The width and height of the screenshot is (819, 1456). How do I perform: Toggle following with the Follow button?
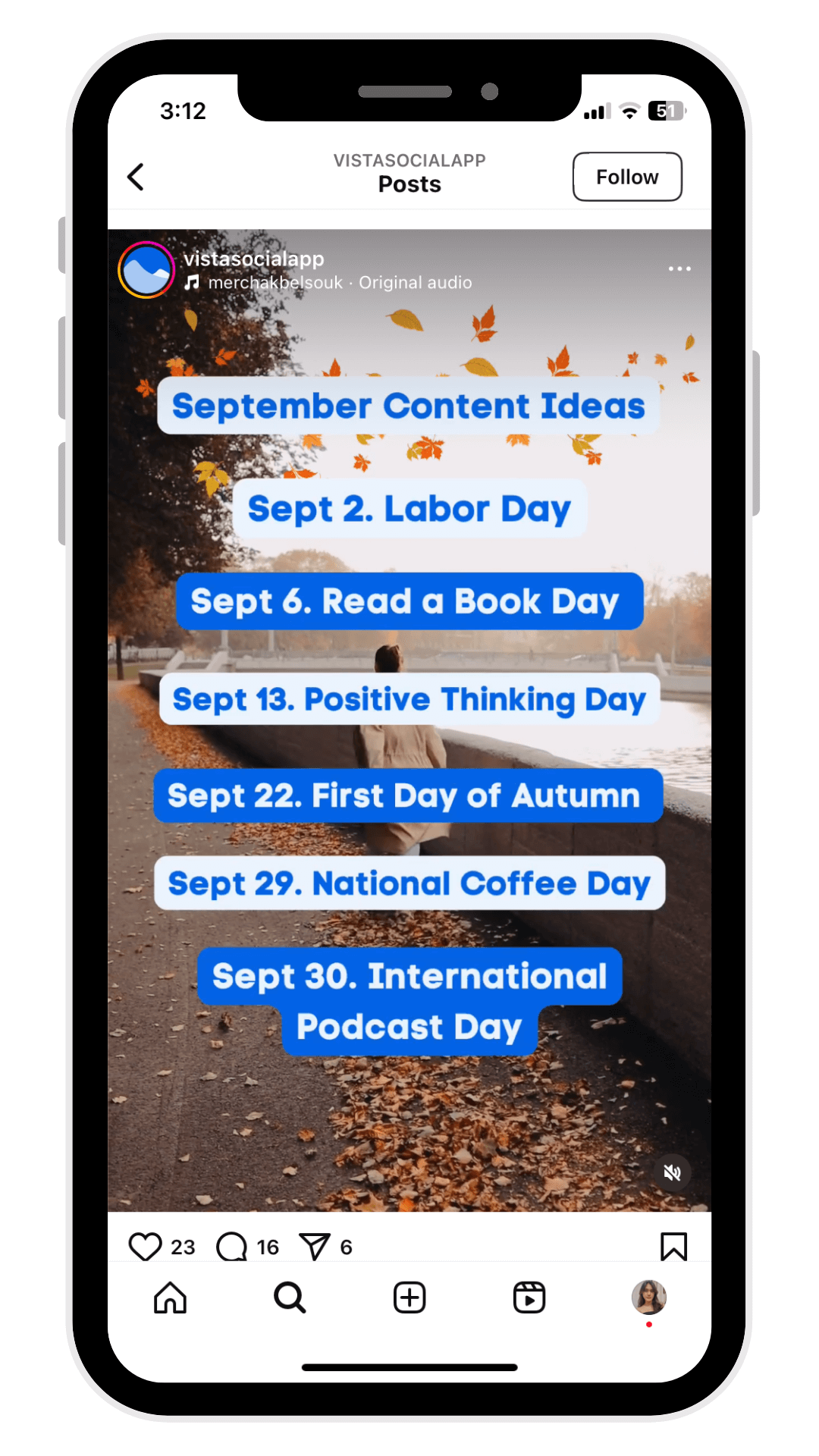point(627,176)
